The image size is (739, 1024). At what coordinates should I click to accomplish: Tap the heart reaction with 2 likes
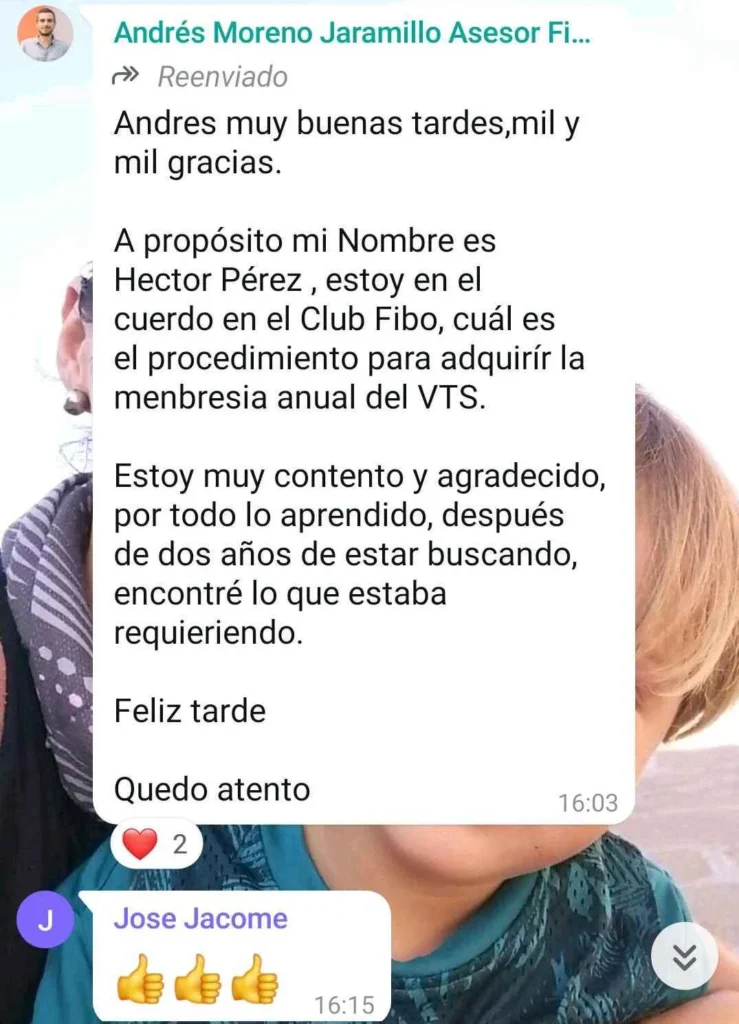pyautogui.click(x=155, y=845)
